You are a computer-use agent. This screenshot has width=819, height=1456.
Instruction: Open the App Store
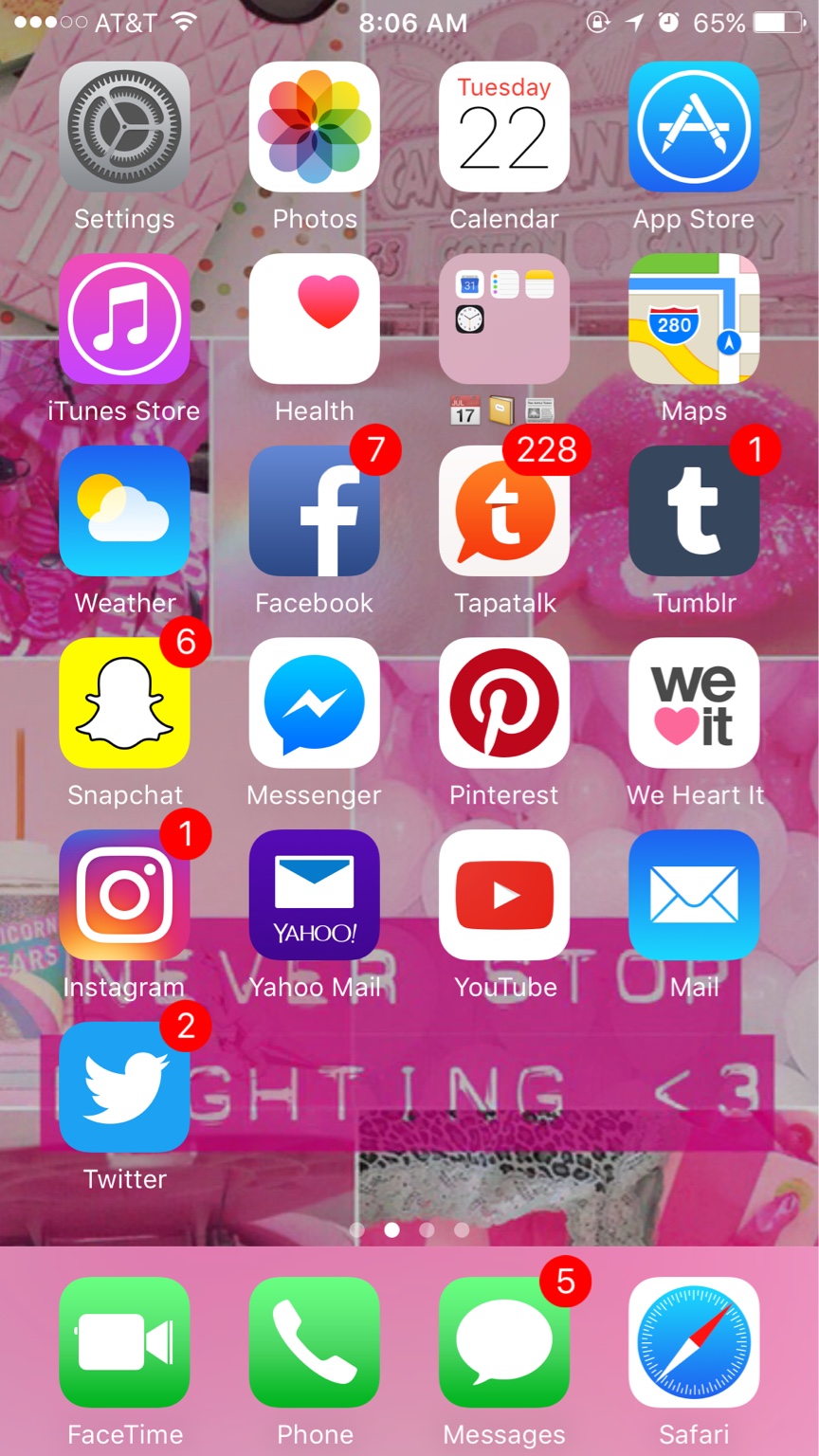pyautogui.click(x=694, y=127)
